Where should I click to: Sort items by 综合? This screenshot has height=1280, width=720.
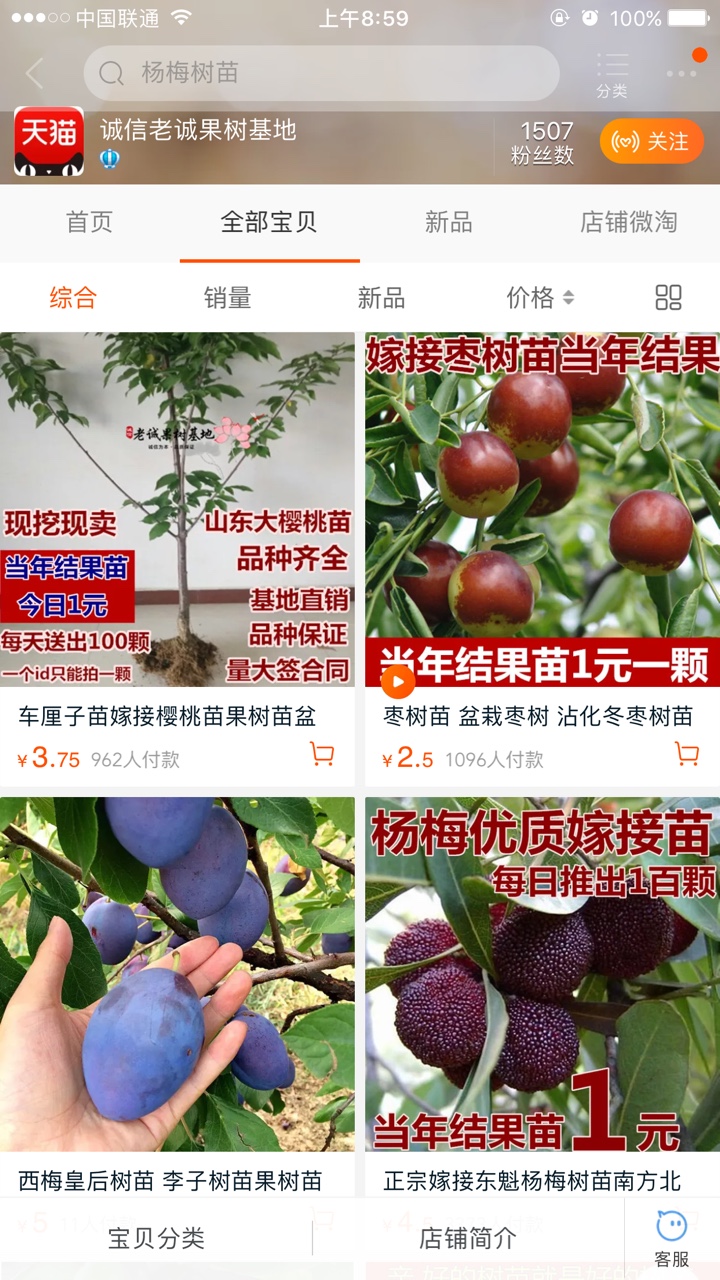(x=73, y=297)
